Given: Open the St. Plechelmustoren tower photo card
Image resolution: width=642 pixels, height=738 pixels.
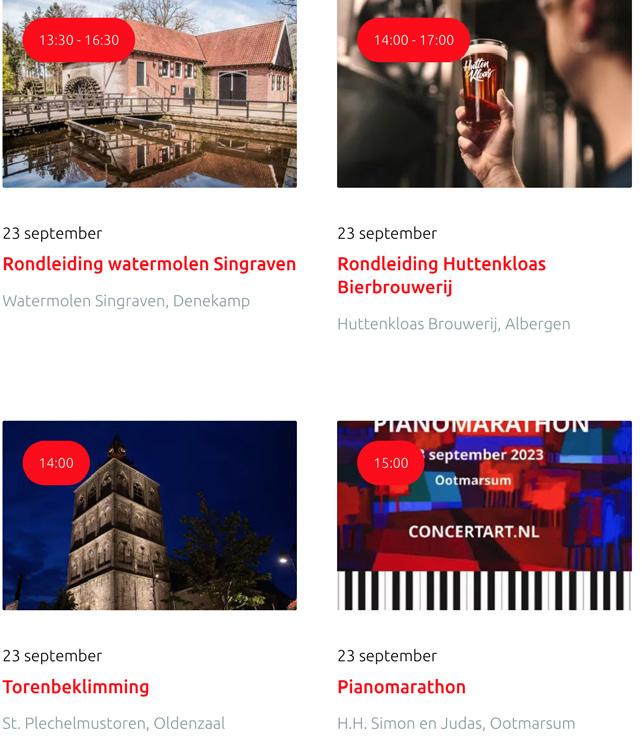Looking at the screenshot, I should (x=150, y=530).
